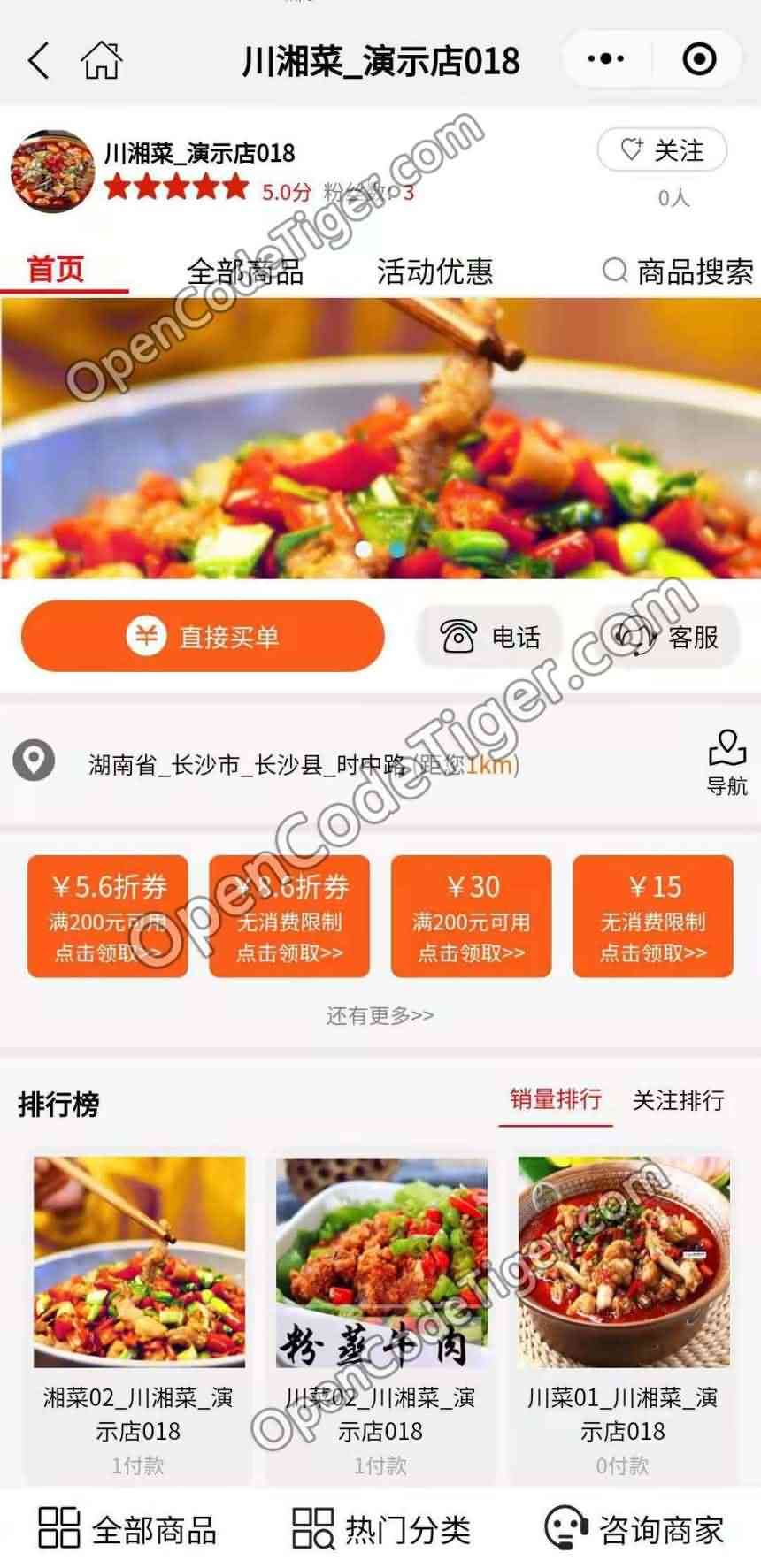The width and height of the screenshot is (761, 1568).
Task: Open the ••• mini-program options menu
Action: (x=604, y=58)
